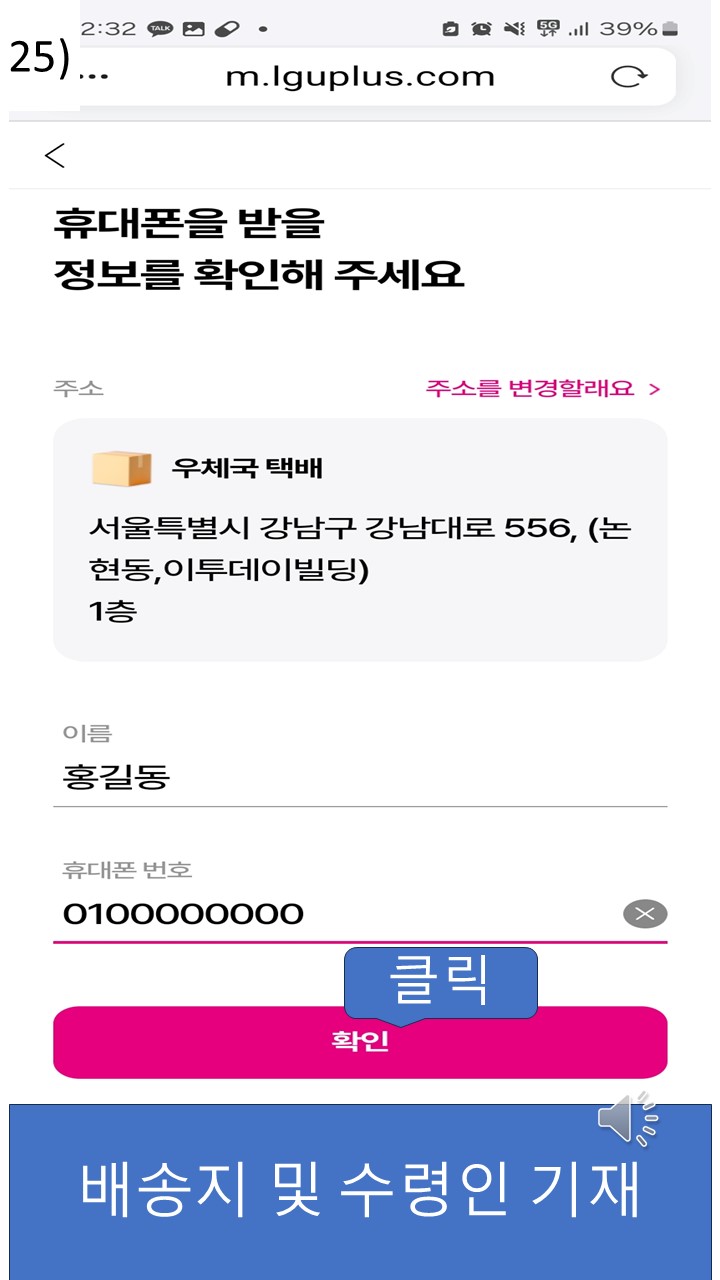This screenshot has height=1280, width=720.
Task: Reload the page in the browser
Action: click(628, 77)
